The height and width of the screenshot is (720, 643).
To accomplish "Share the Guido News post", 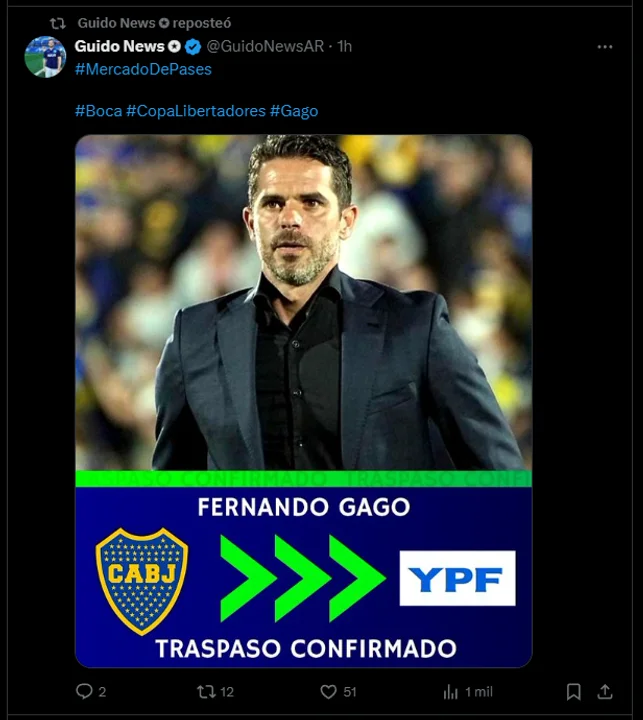I will pos(605,691).
